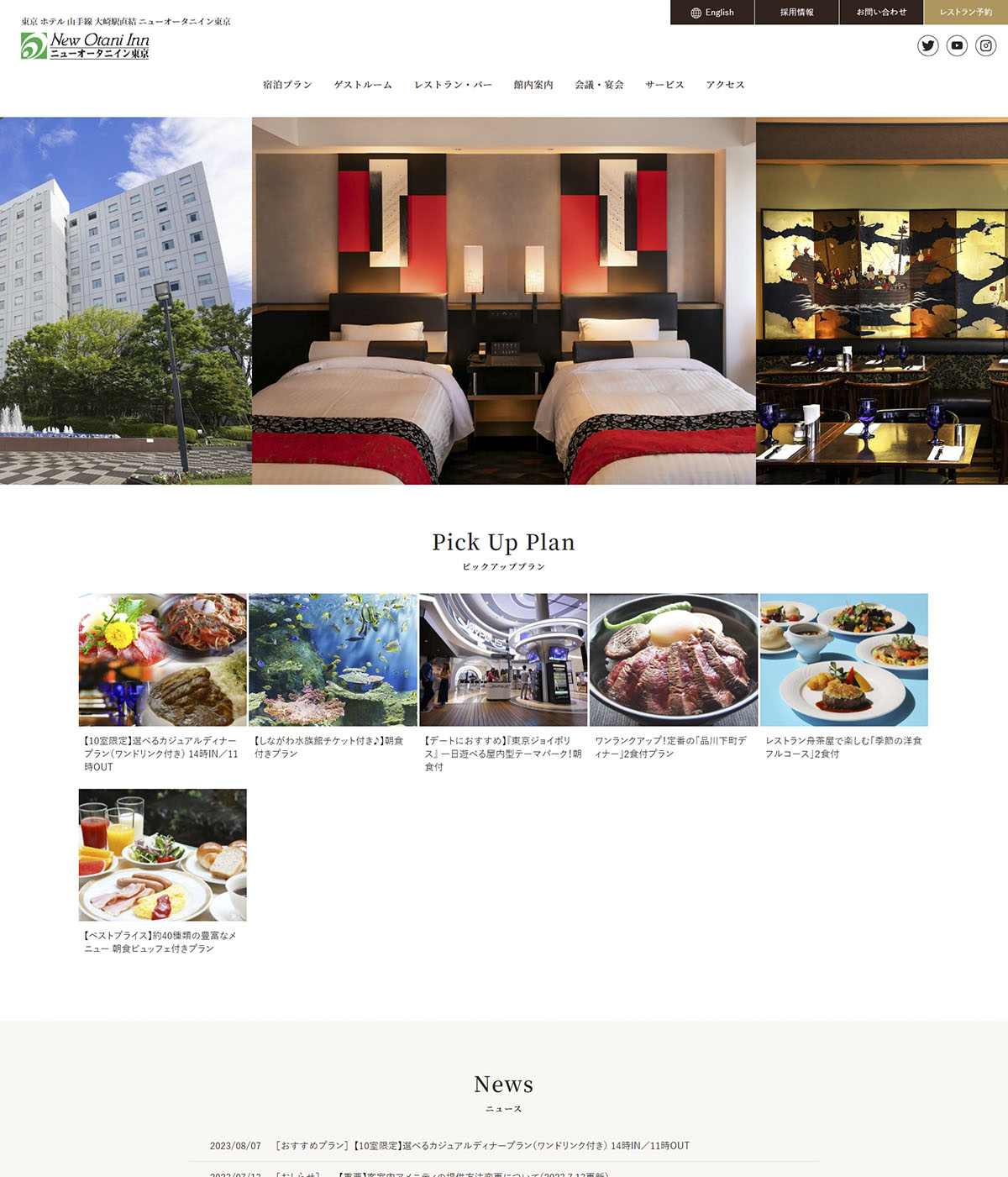Go to ゲストルーム menu

click(363, 85)
